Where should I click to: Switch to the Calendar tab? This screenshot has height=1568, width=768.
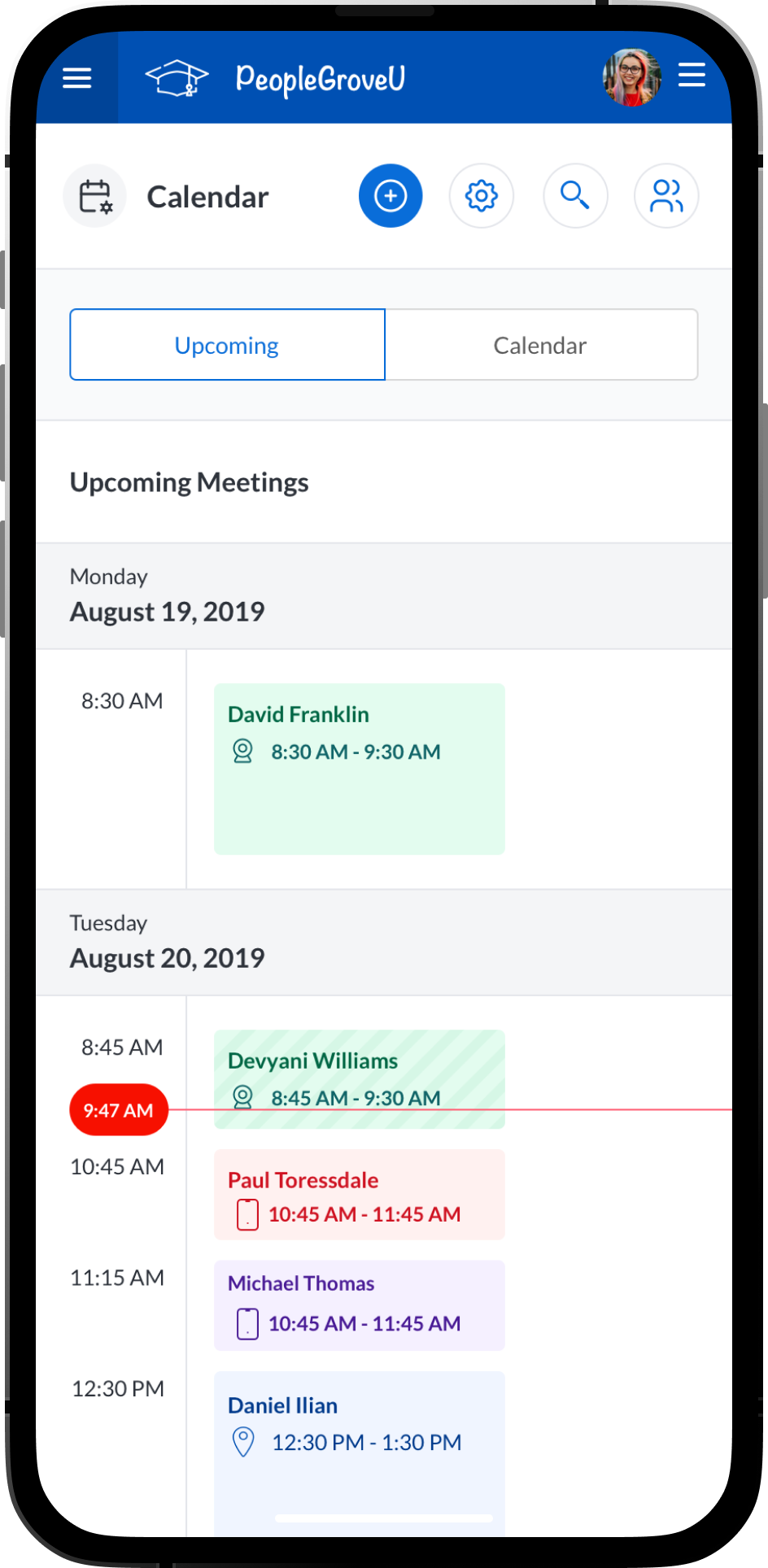[x=541, y=345]
